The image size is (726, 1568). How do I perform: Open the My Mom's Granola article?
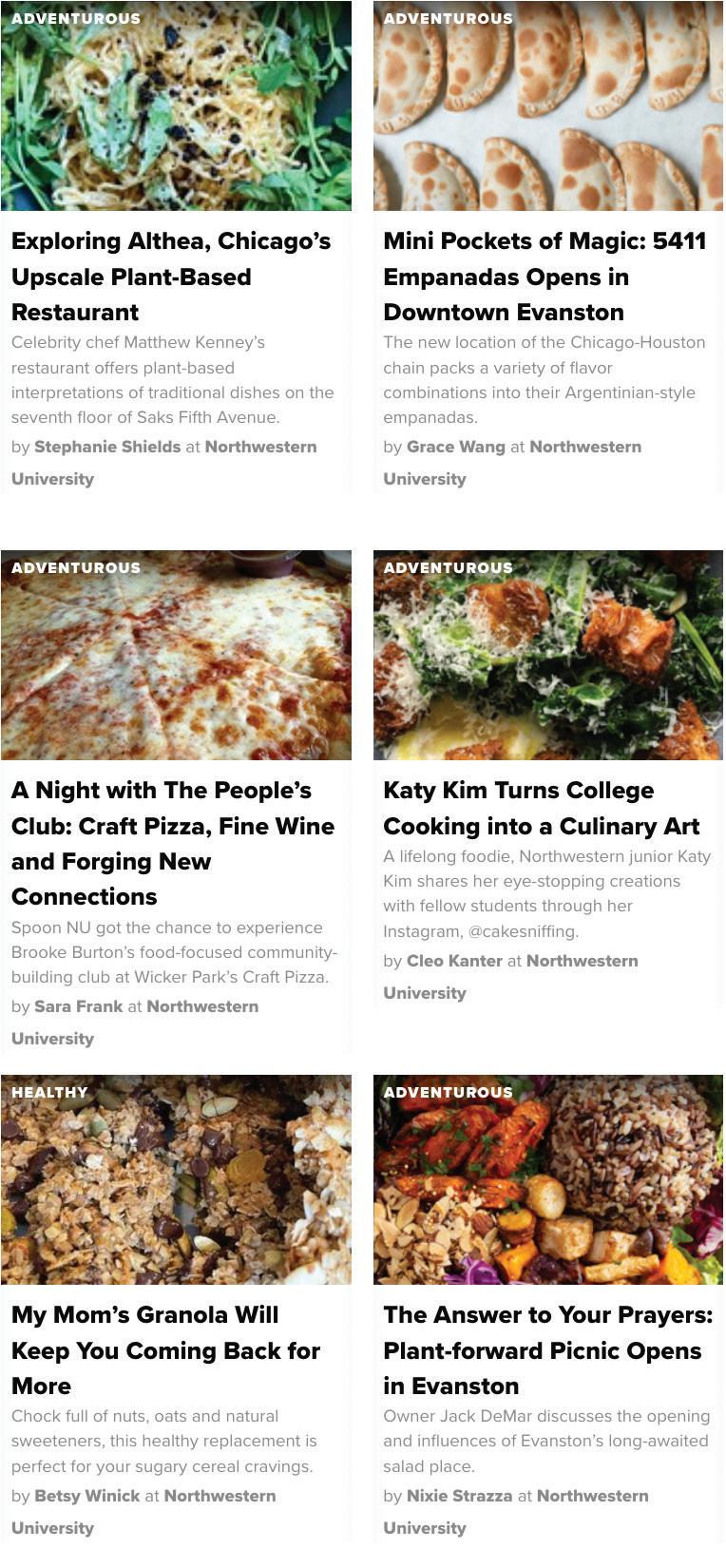[x=165, y=1349]
